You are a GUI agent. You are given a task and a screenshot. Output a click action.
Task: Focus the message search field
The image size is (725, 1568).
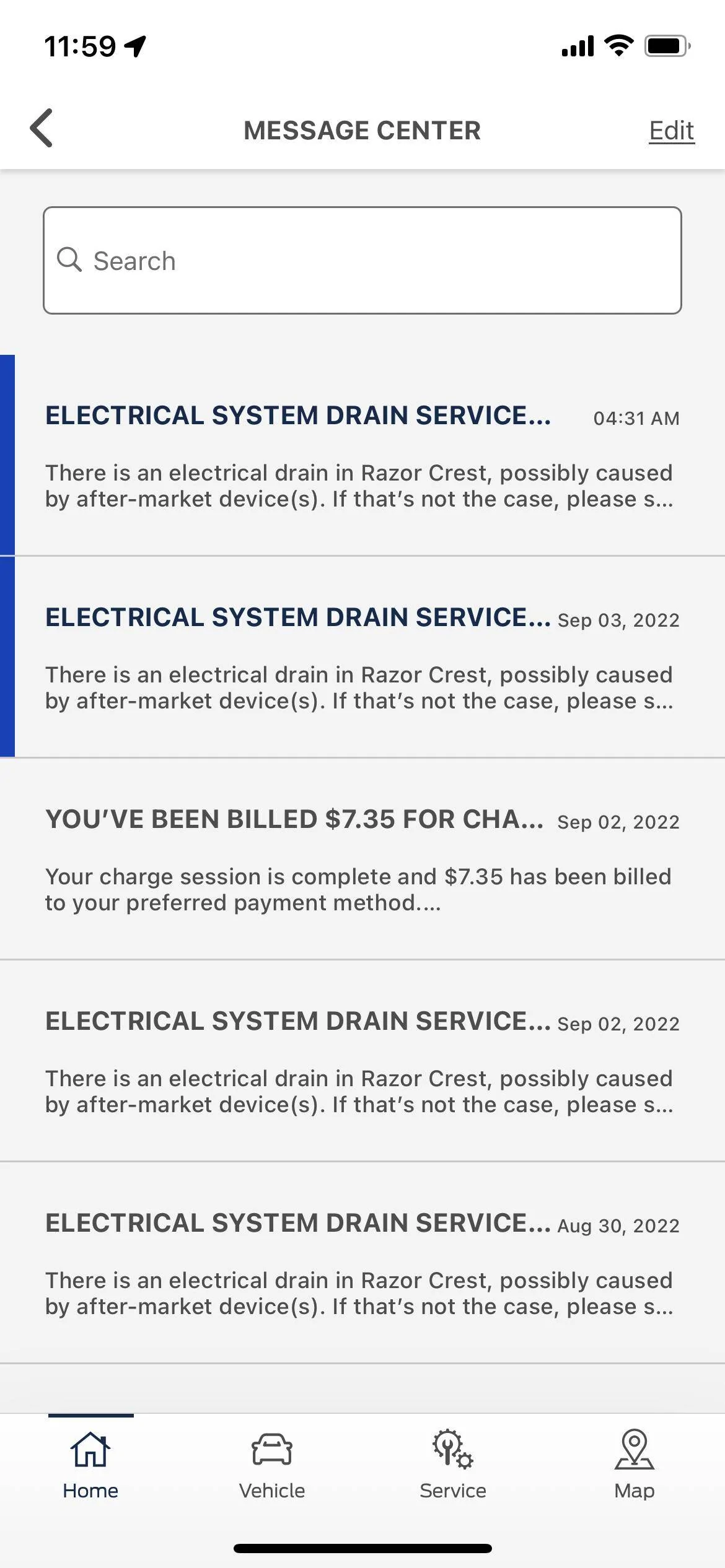pos(362,260)
